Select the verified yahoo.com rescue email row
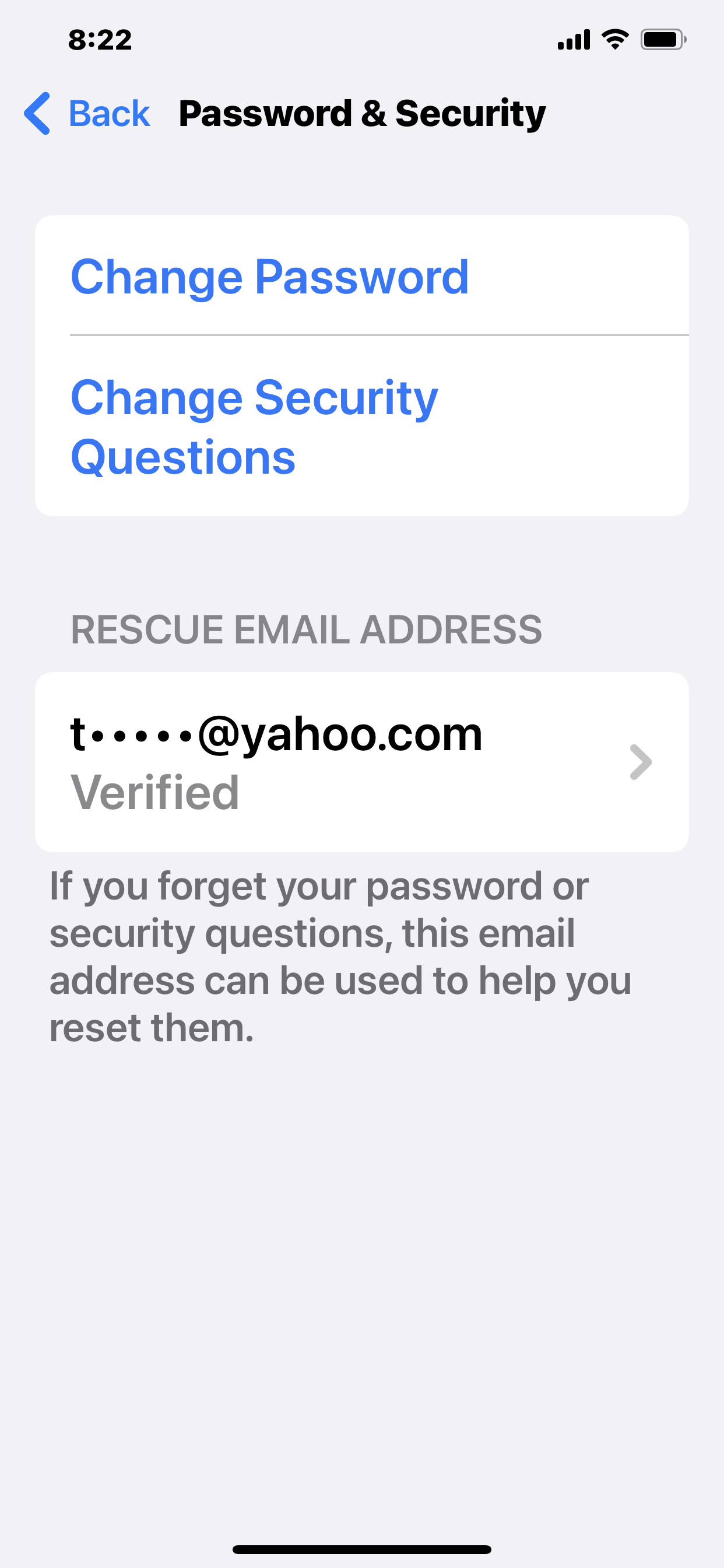This screenshot has width=724, height=1568. (362, 762)
